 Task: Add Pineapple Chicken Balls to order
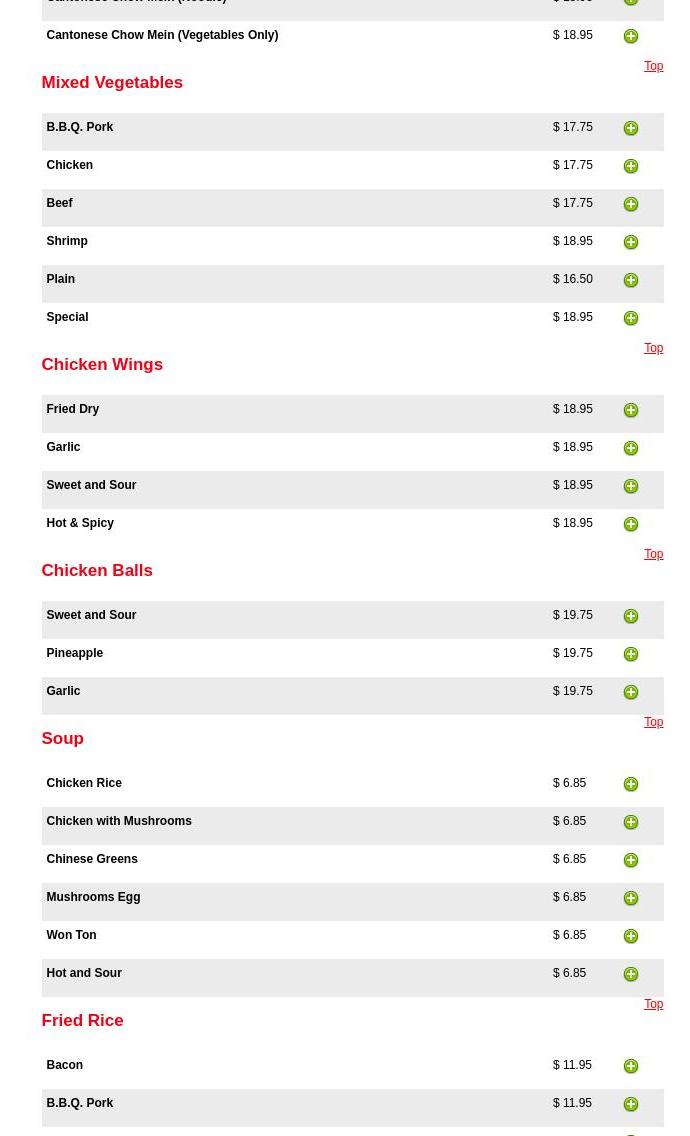(631, 654)
